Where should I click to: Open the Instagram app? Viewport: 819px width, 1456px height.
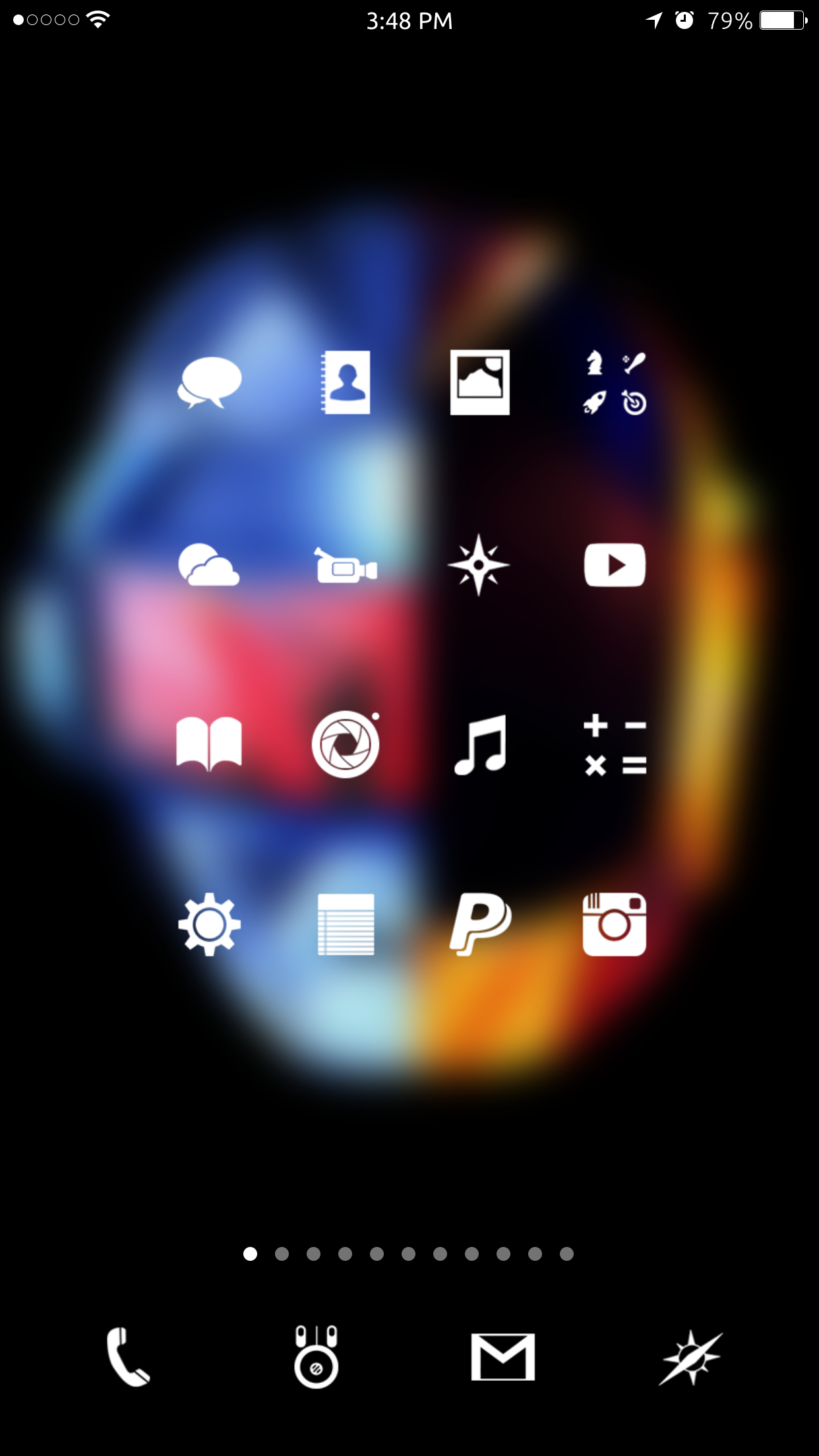[x=615, y=924]
